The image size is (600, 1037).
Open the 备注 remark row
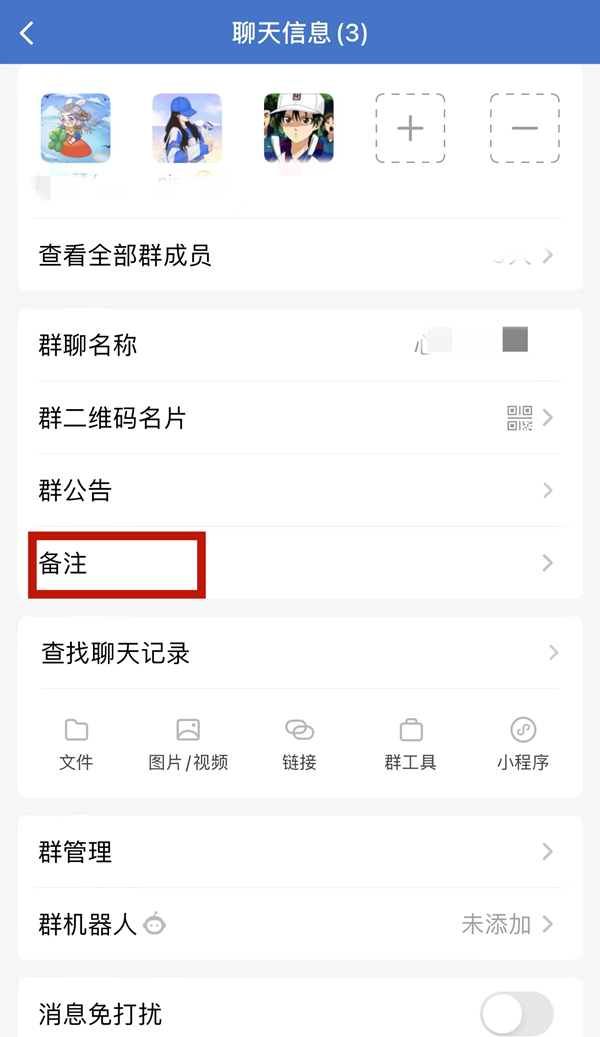(299, 564)
